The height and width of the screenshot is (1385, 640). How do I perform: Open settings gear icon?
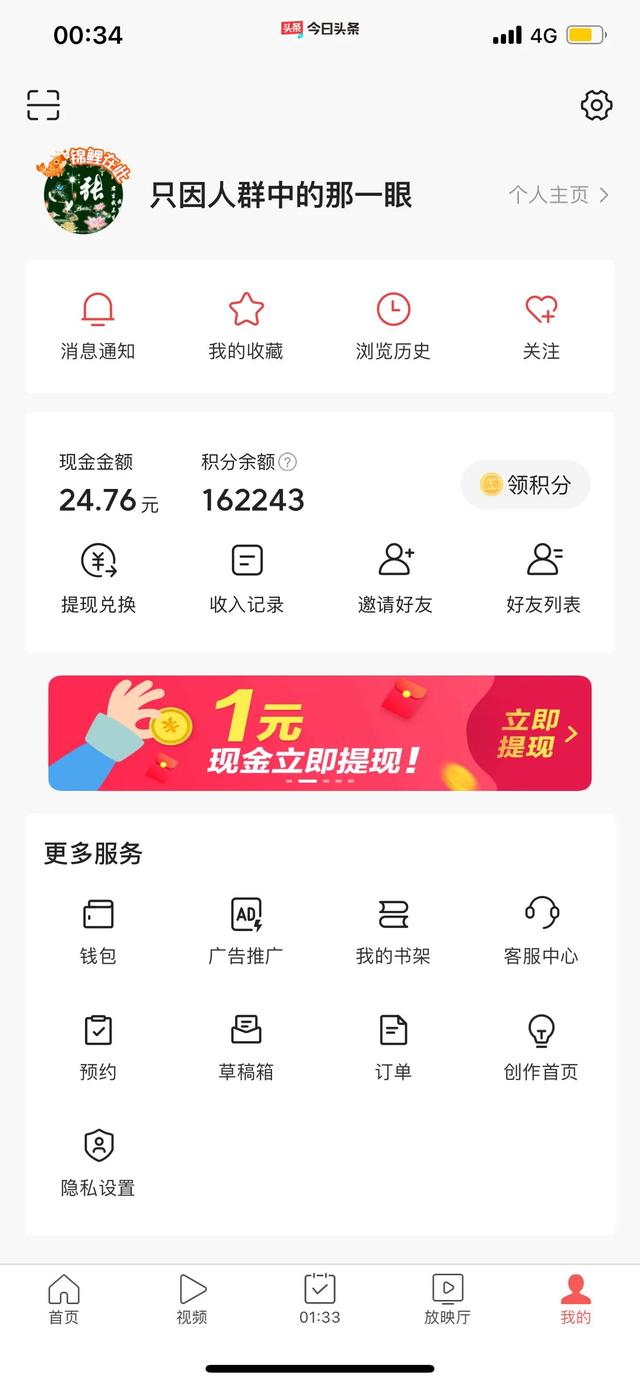point(596,105)
